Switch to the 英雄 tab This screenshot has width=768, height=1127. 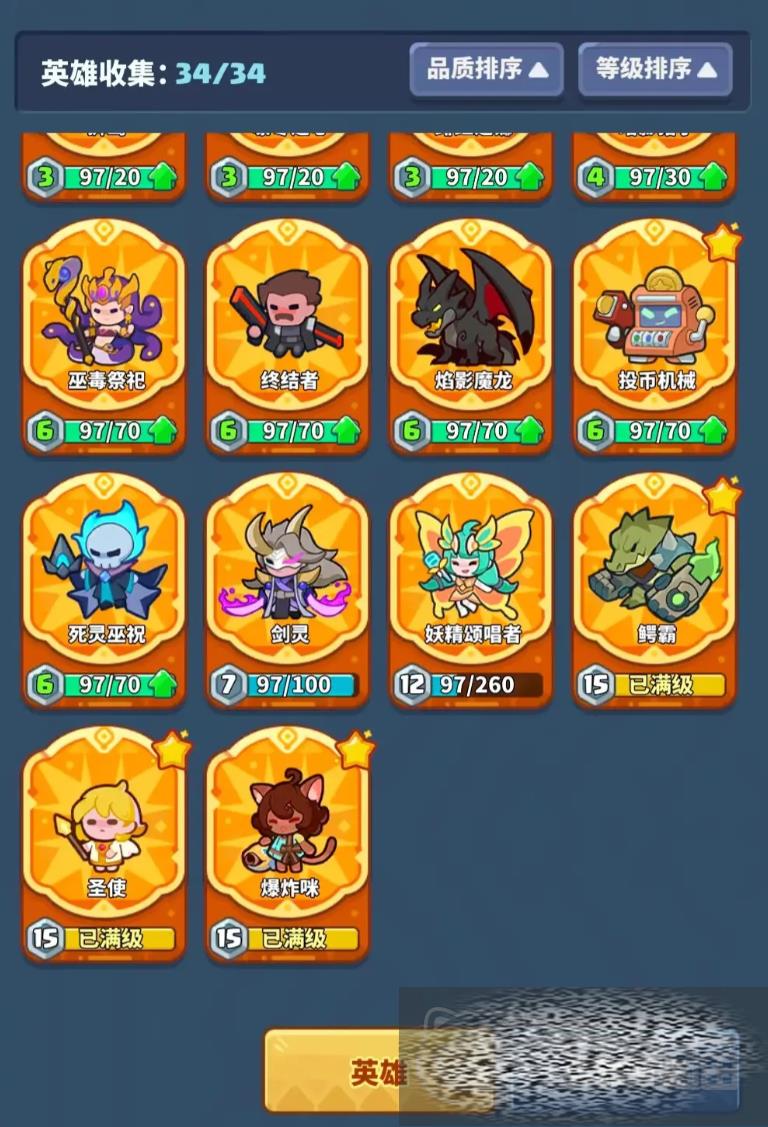[378, 1072]
